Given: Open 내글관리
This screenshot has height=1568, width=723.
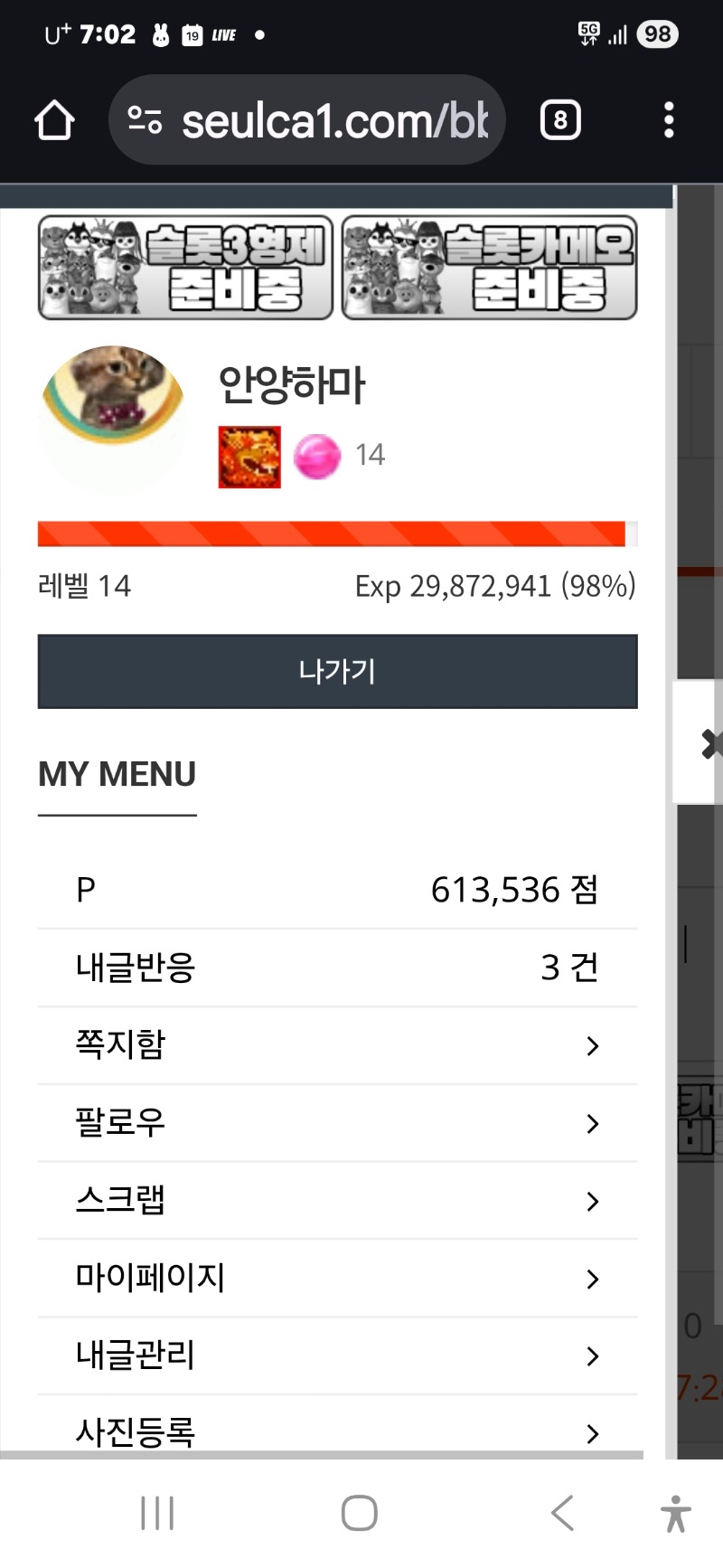Looking at the screenshot, I should pyautogui.click(x=337, y=1356).
